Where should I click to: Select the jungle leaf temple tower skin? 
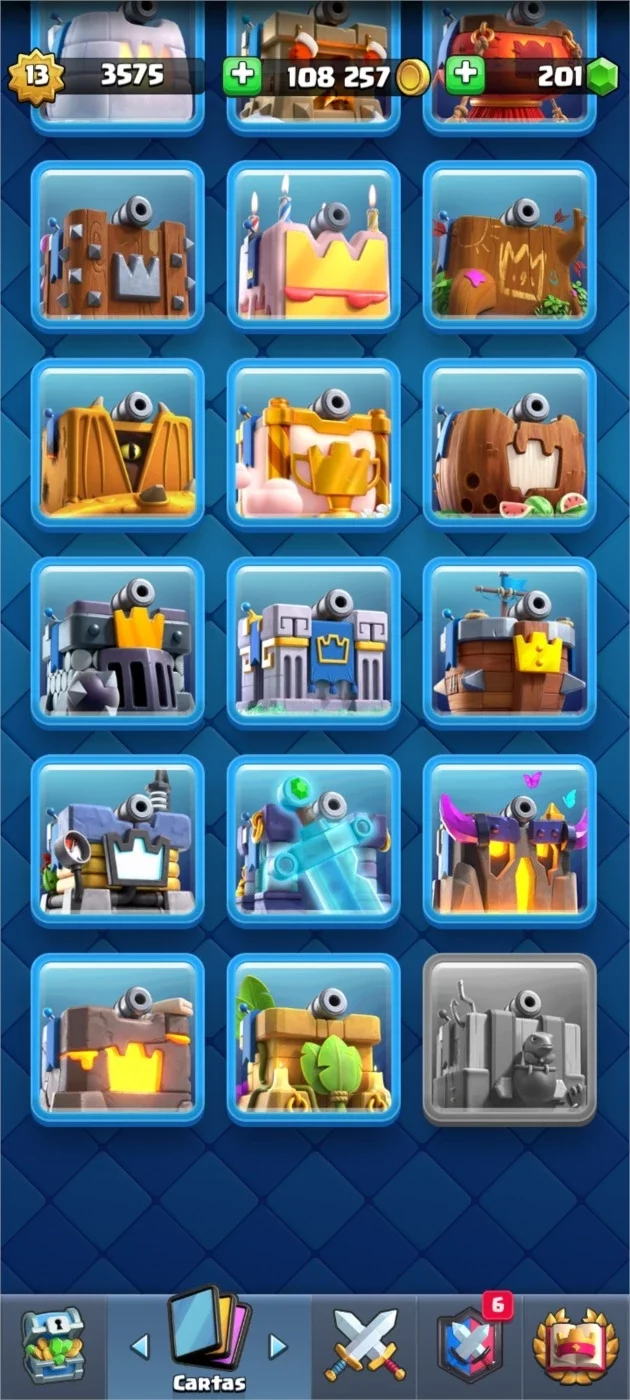pos(314,1038)
